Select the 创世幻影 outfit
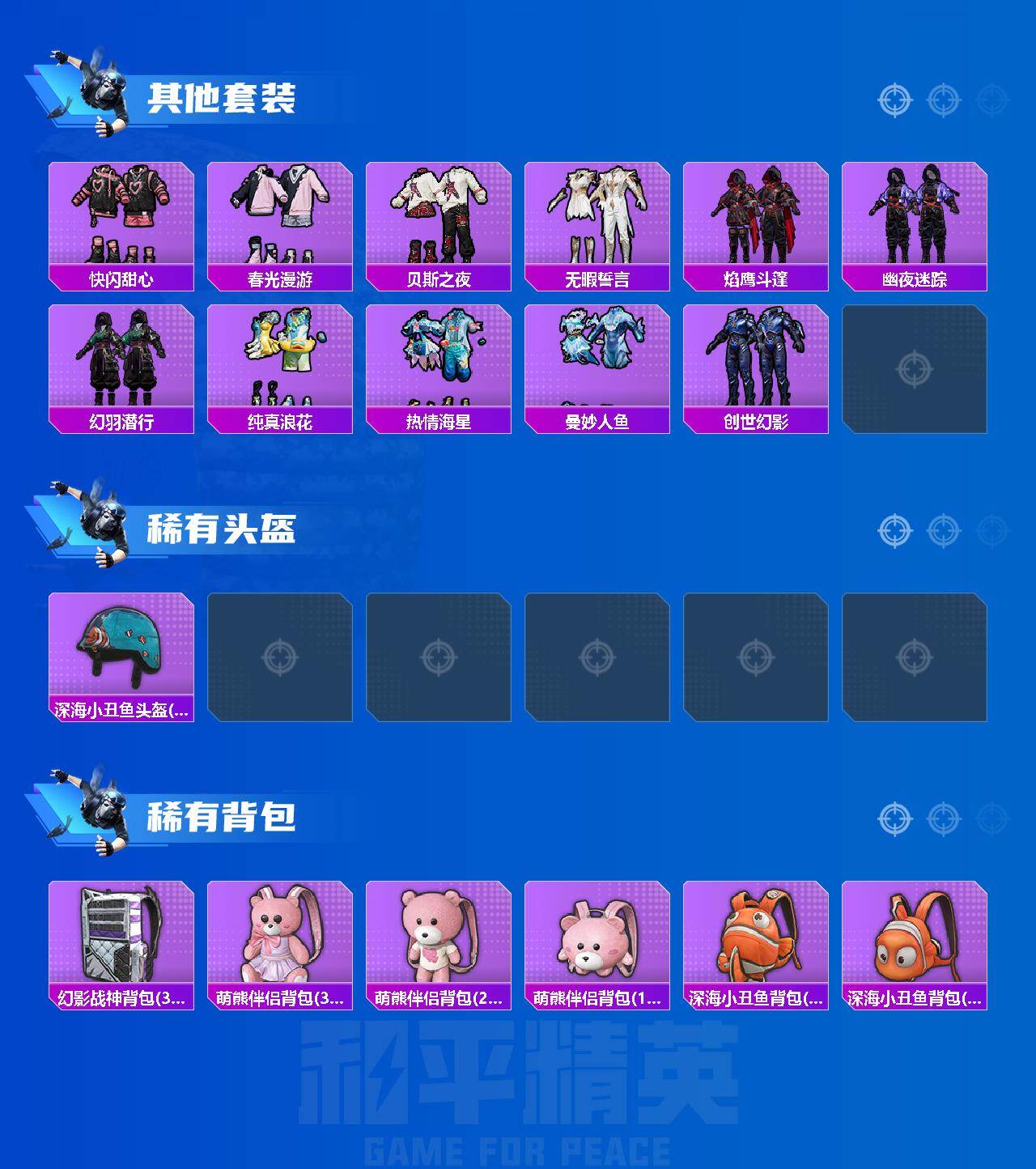The height and width of the screenshot is (1169, 1036). [x=757, y=364]
